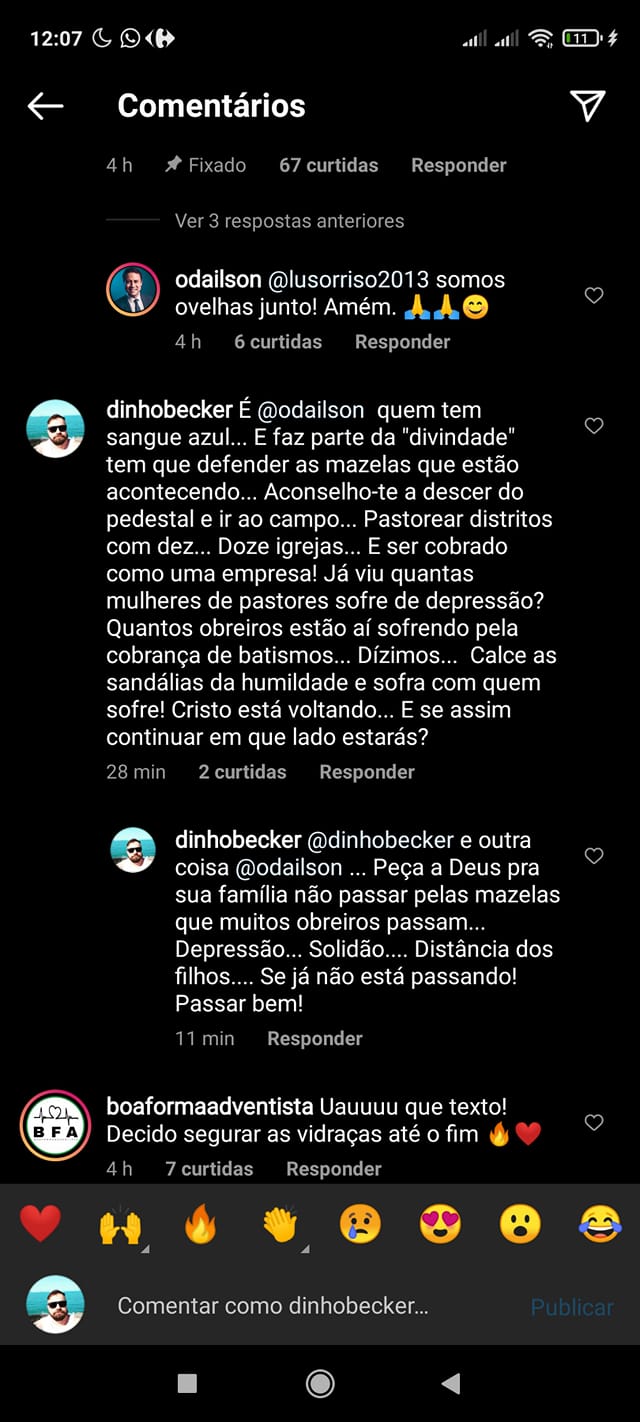Insert the fire emoji
640x1422 pixels.
(200, 1224)
